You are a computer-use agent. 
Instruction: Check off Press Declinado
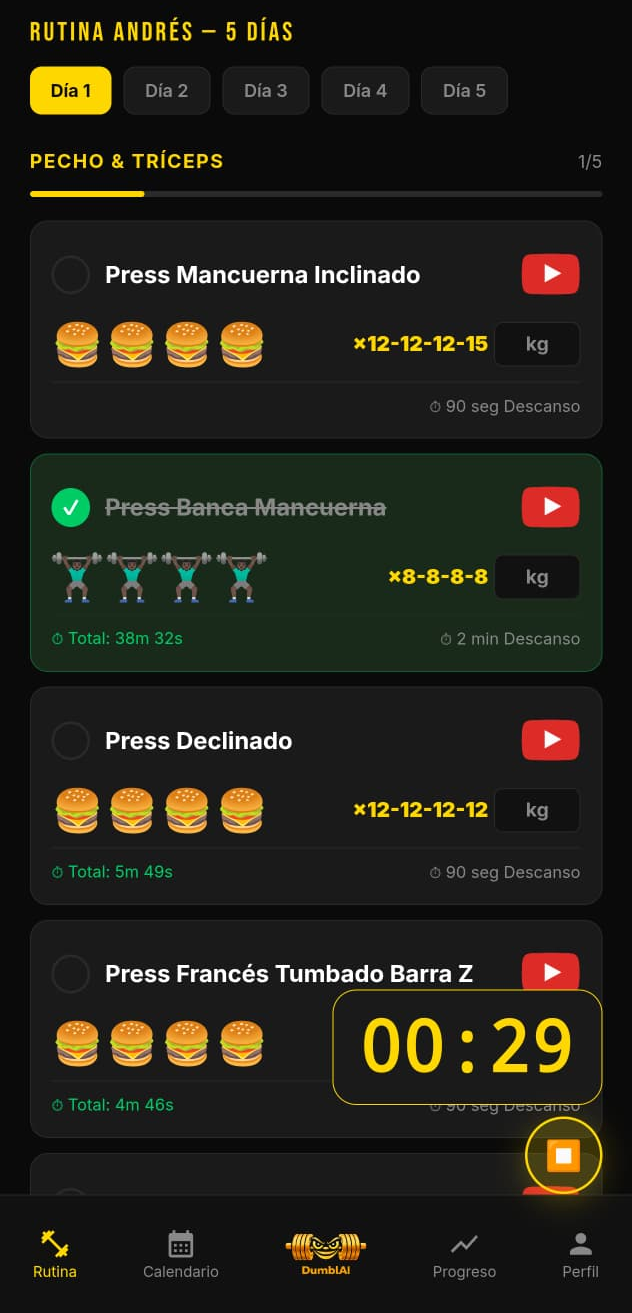pyautogui.click(x=70, y=741)
